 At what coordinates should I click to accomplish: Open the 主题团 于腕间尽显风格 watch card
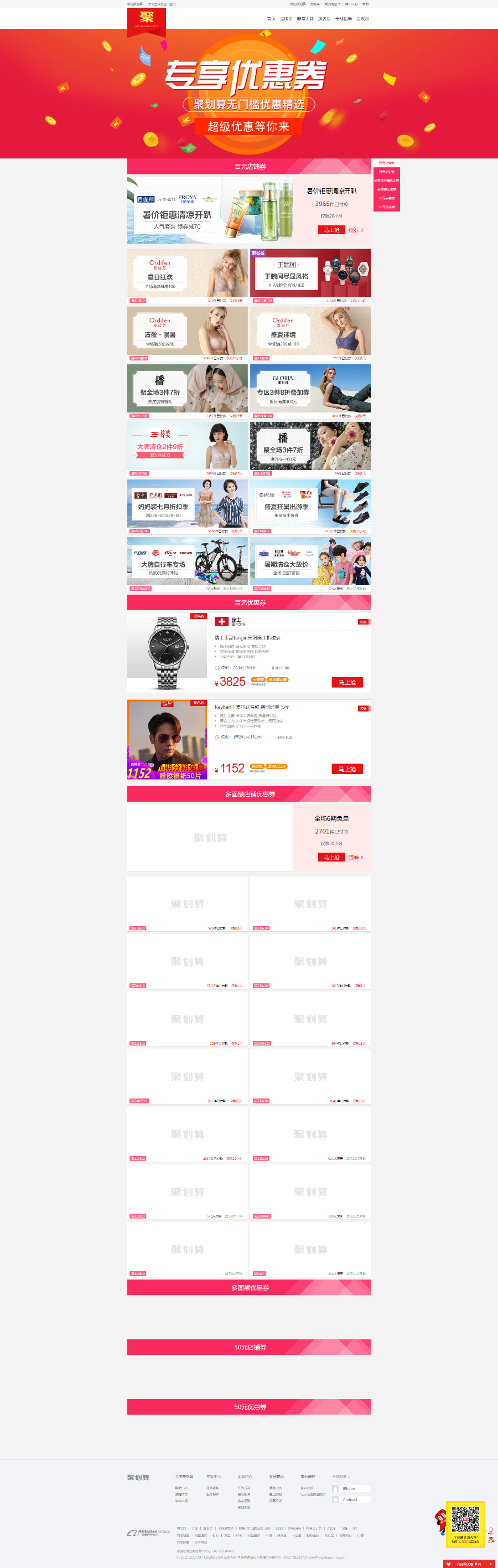(x=310, y=274)
